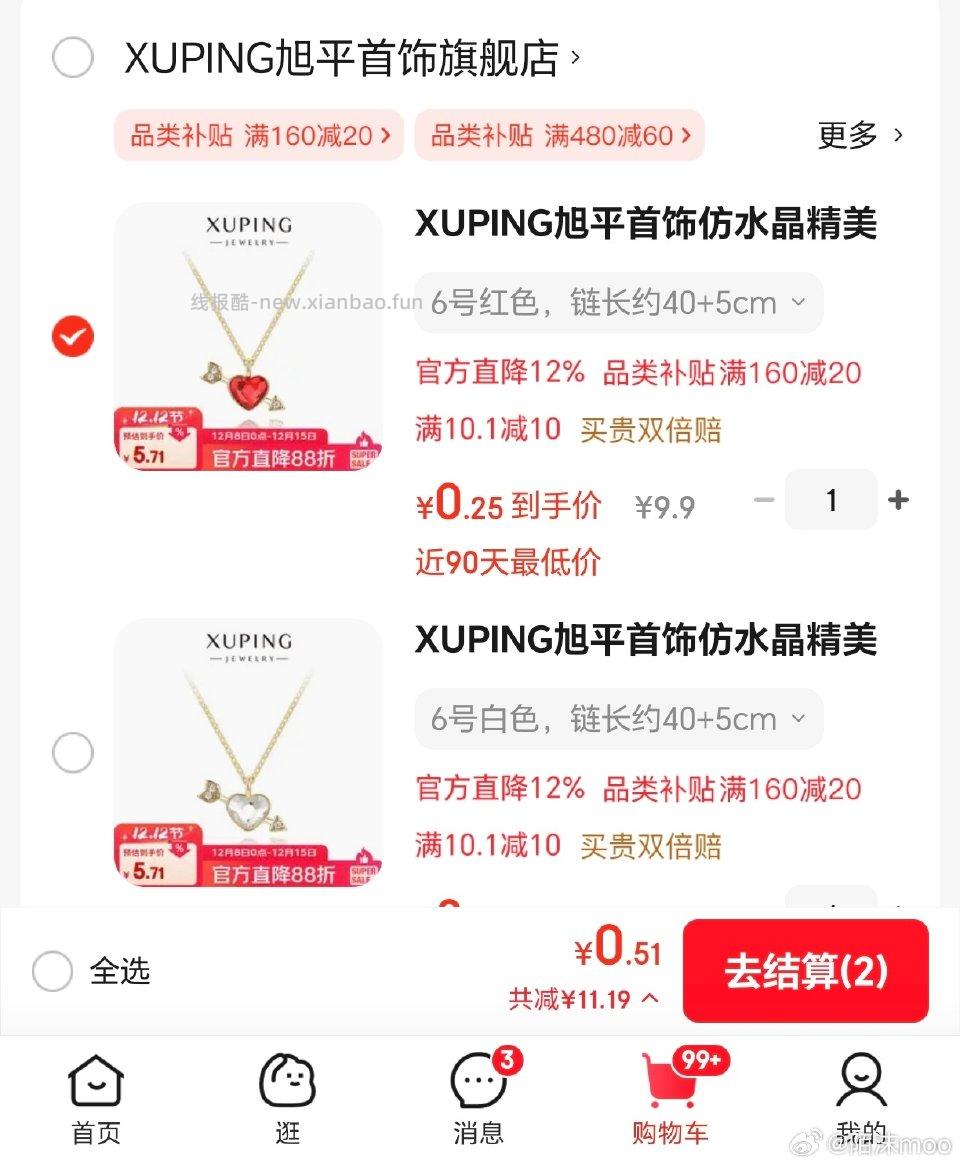Open white heart necklace product image
The image size is (960, 1165).
click(x=248, y=752)
